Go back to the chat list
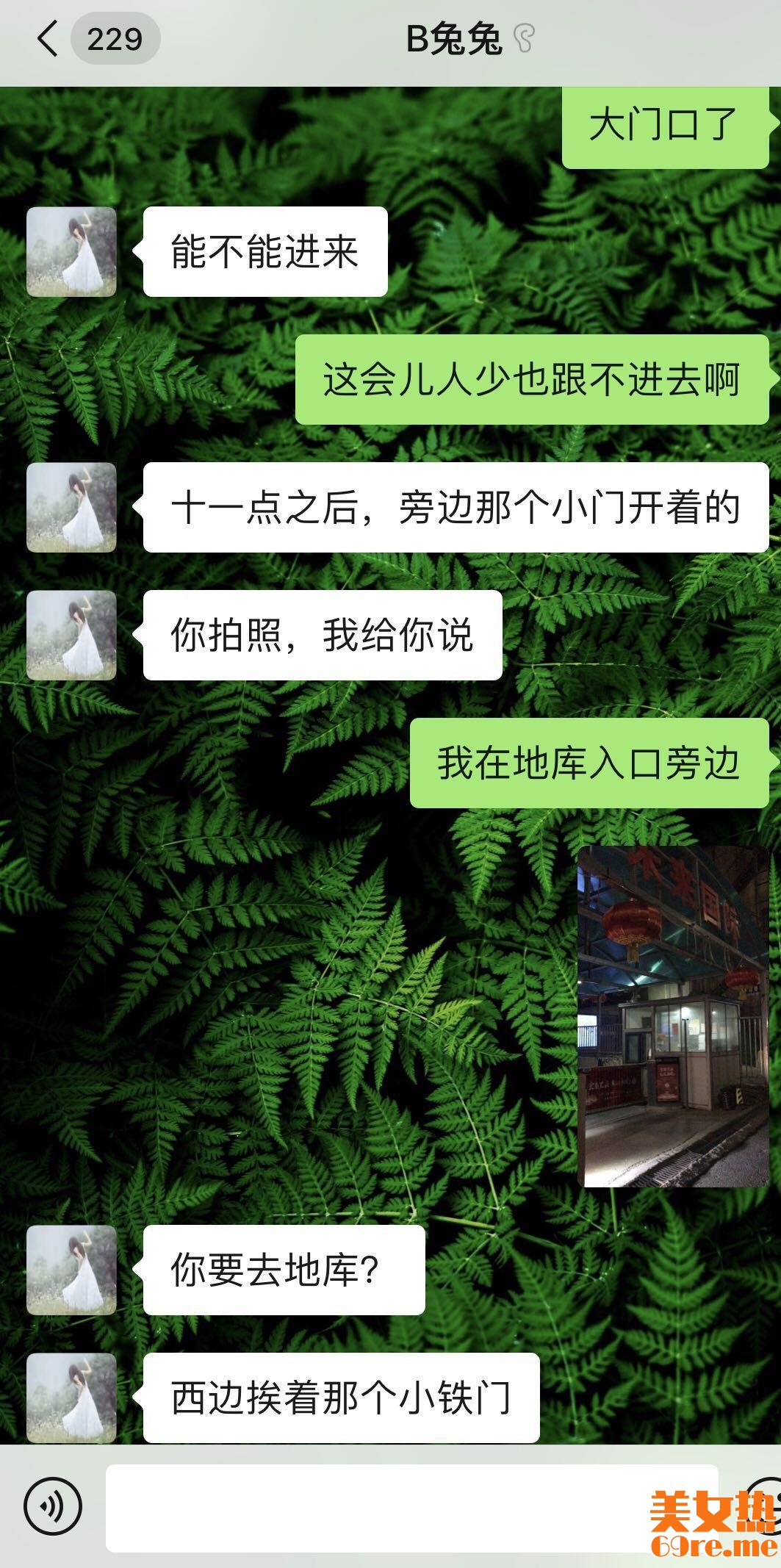Image resolution: width=781 pixels, height=1568 pixels. point(48,39)
